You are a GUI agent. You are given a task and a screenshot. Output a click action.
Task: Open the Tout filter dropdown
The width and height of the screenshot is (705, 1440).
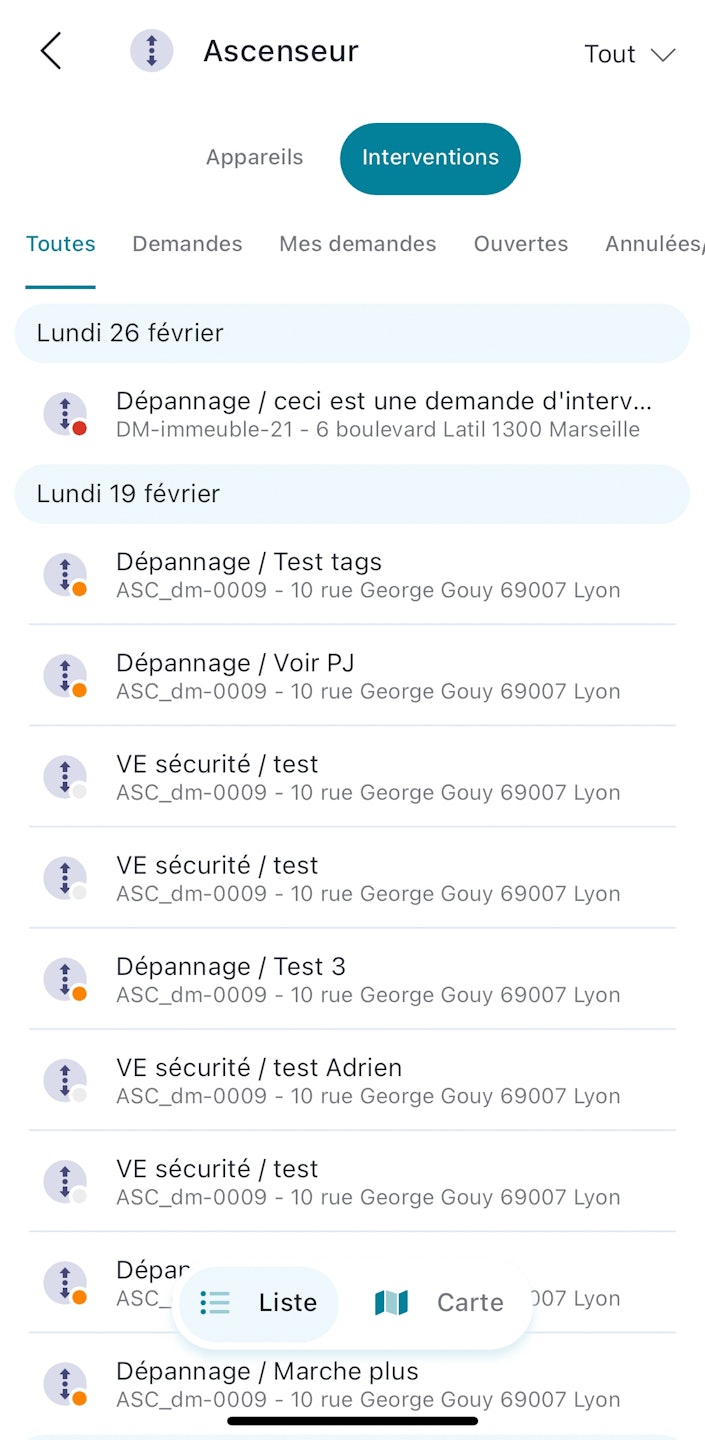pyautogui.click(x=629, y=54)
